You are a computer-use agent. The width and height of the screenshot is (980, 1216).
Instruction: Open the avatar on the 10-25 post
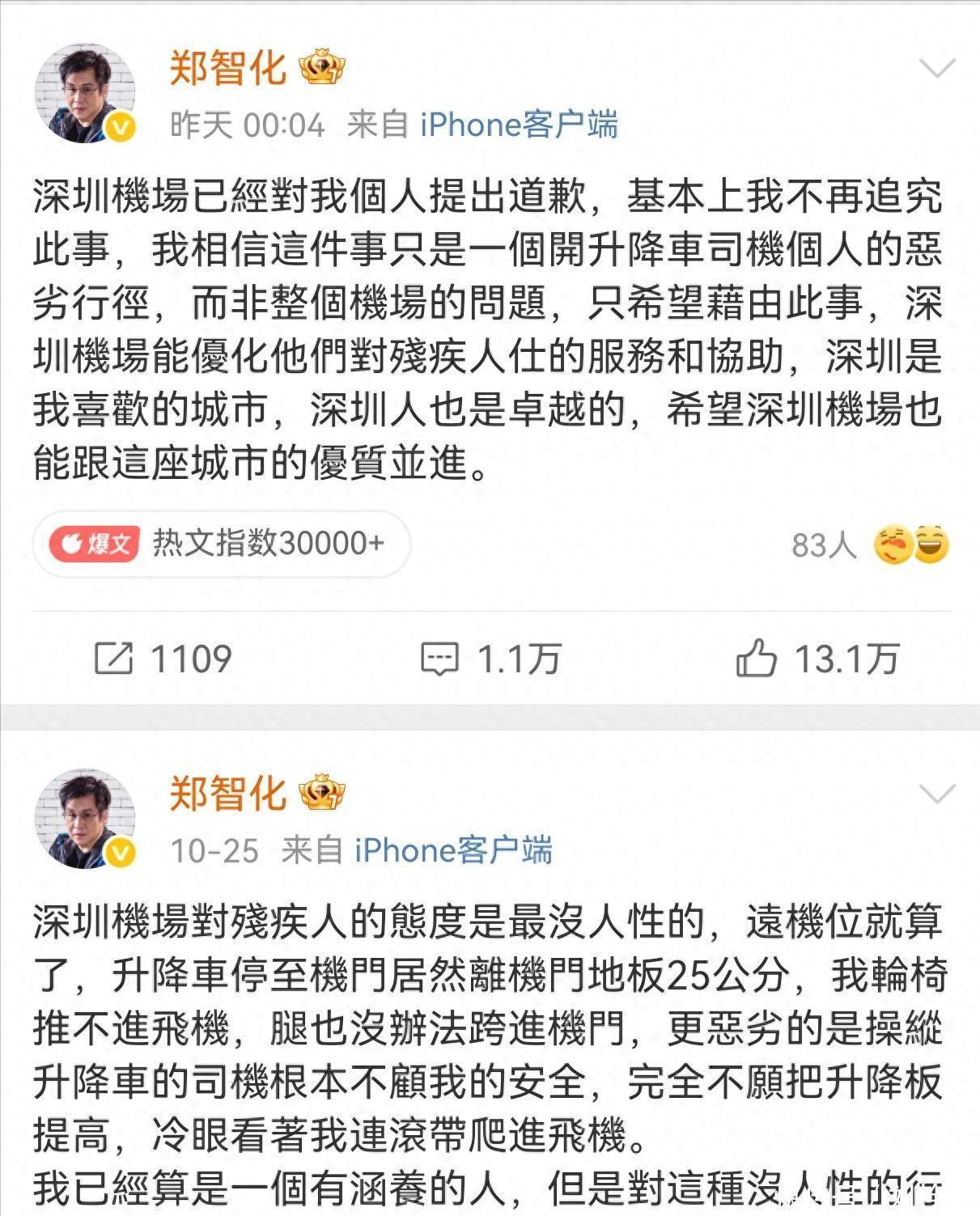[x=84, y=818]
